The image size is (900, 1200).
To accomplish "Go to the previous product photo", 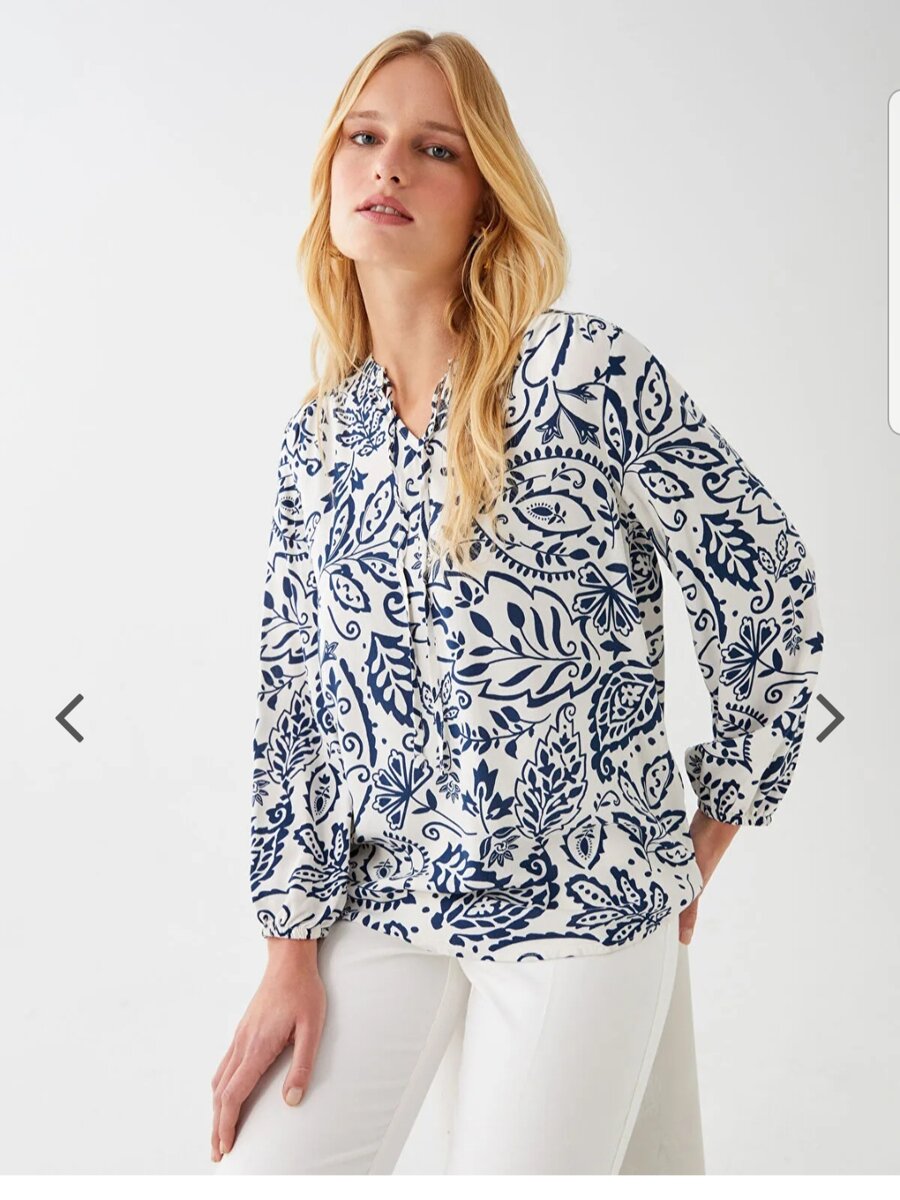I will pos(69,718).
